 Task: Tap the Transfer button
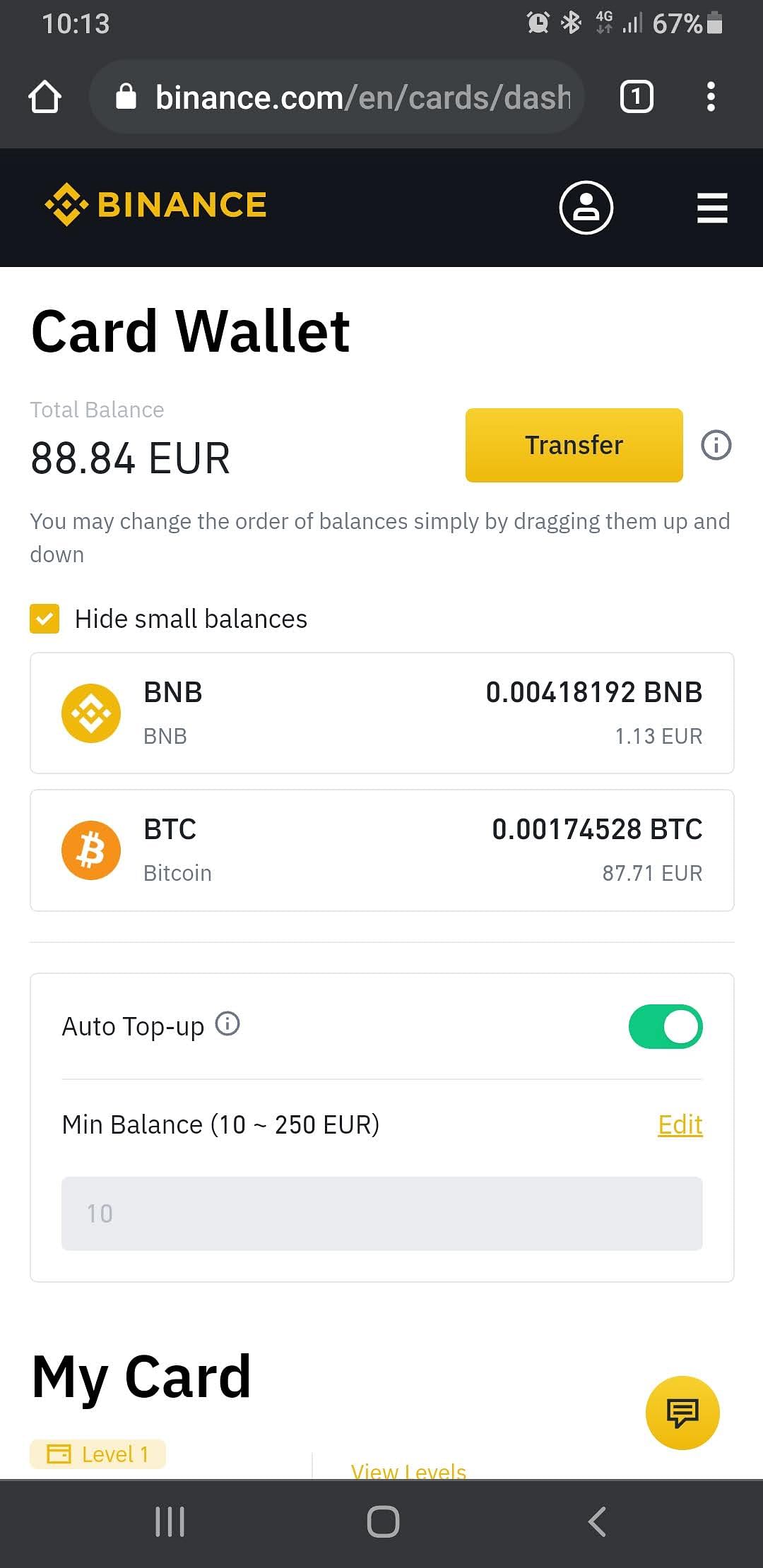coord(574,445)
